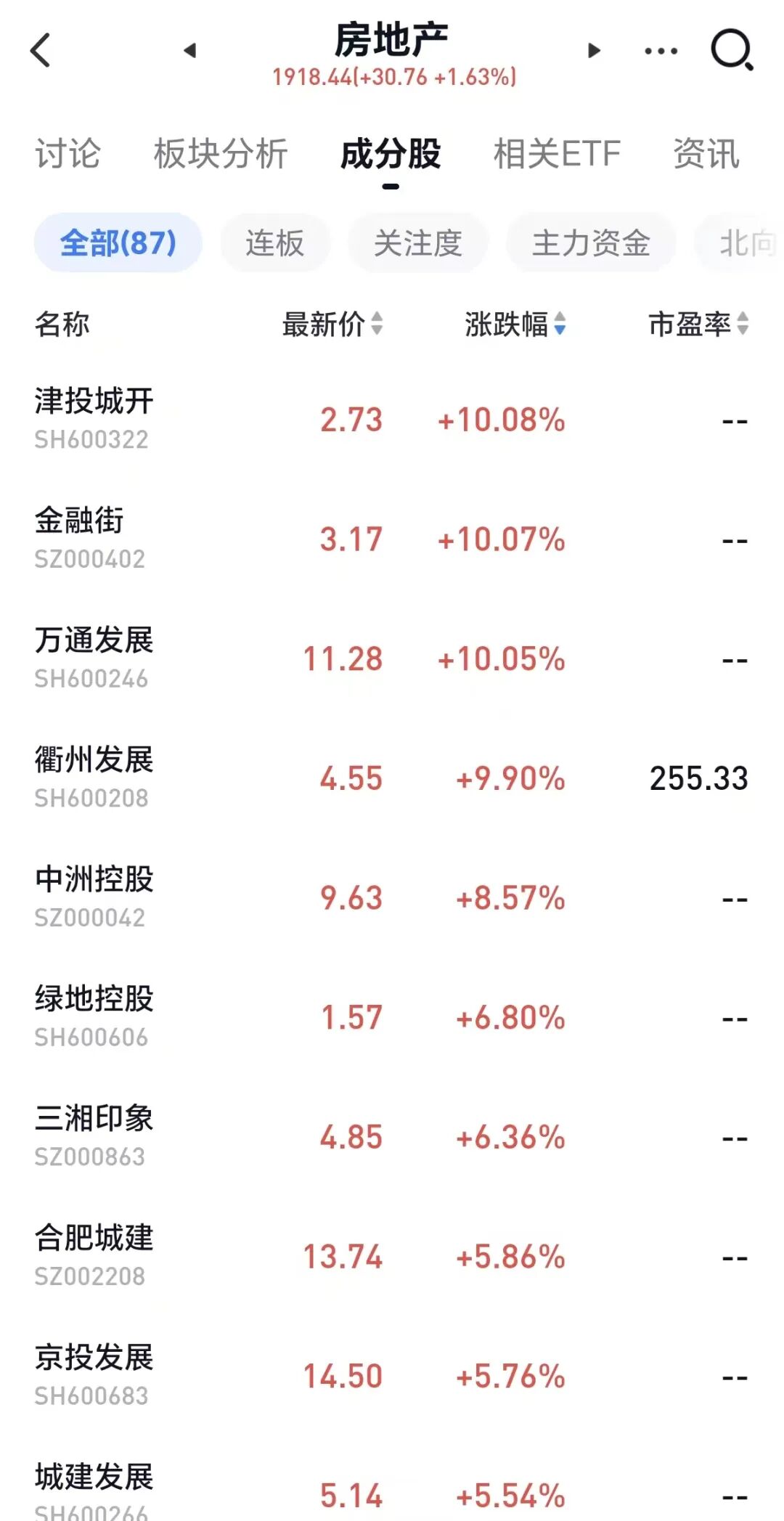Screen dimensions: 784x1521
Task: Open the three-dot overflow menu
Action: 661,51
